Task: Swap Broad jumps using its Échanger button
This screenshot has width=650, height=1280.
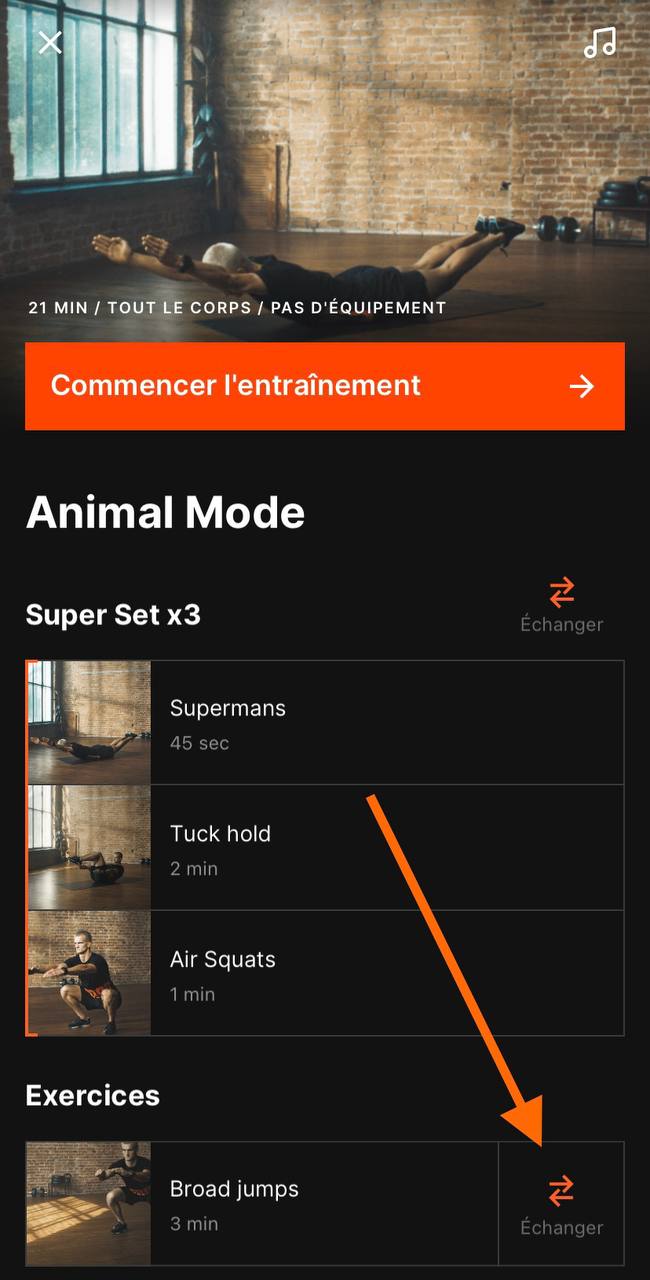Action: coord(561,1205)
